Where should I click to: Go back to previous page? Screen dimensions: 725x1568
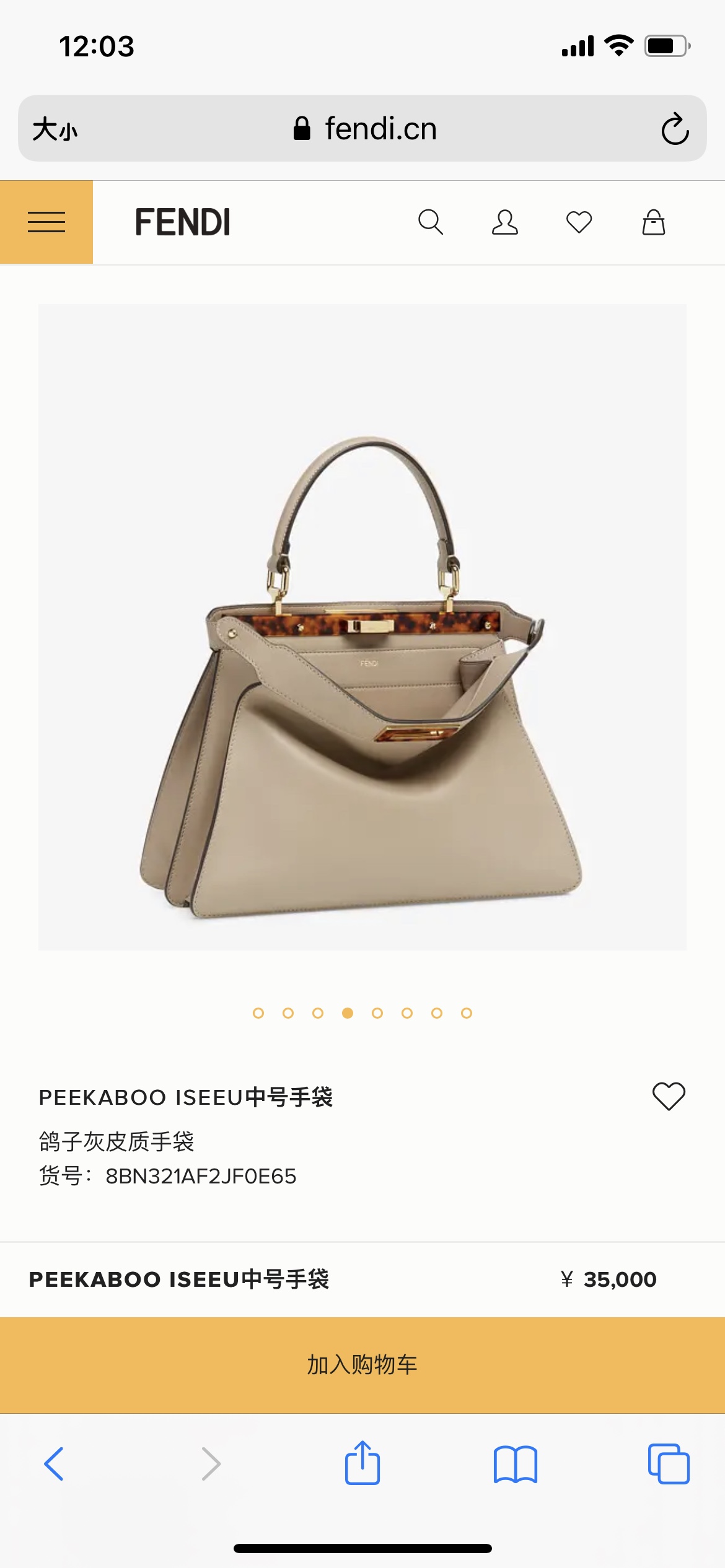55,1464
